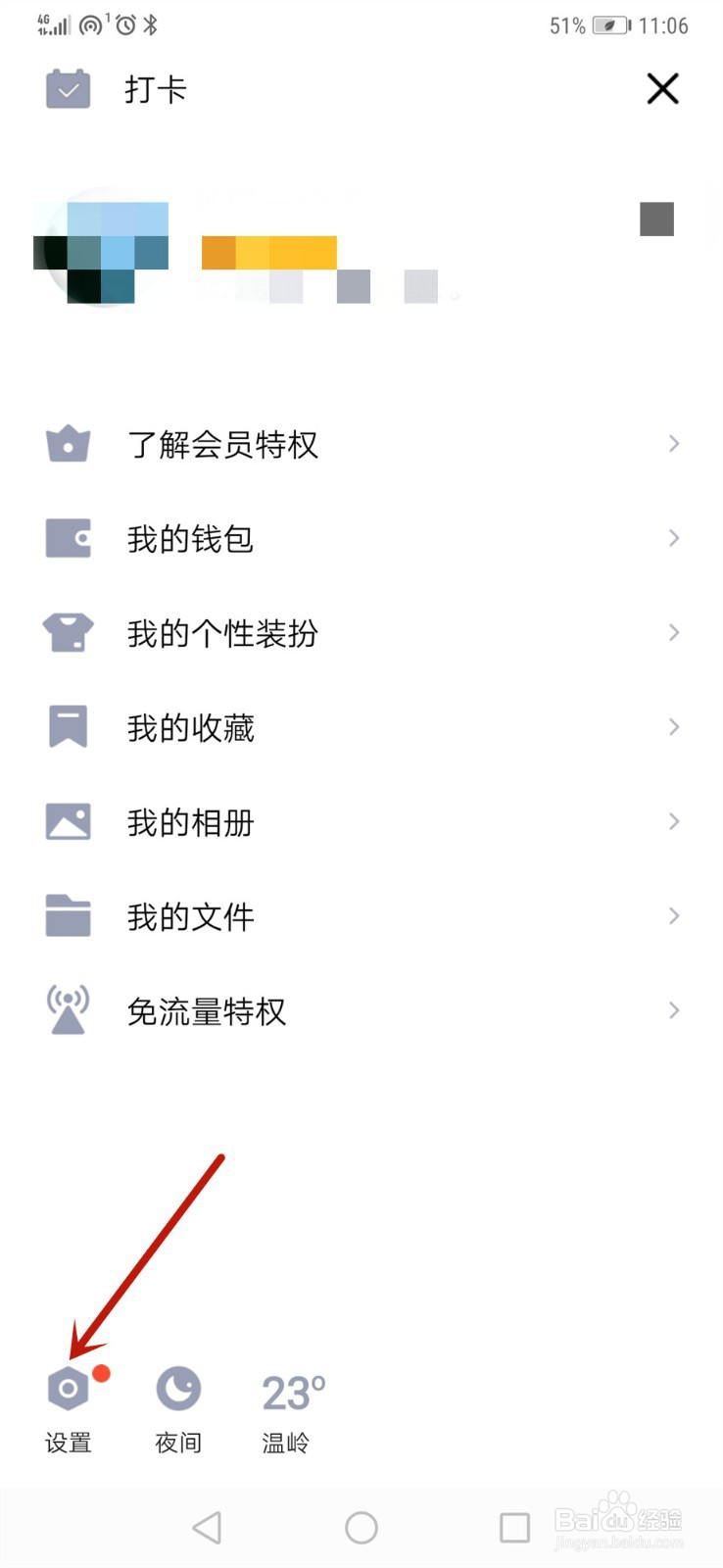Select the shirt icon for 我的个性装扮
The height and width of the screenshot is (1568, 723).
tap(68, 633)
